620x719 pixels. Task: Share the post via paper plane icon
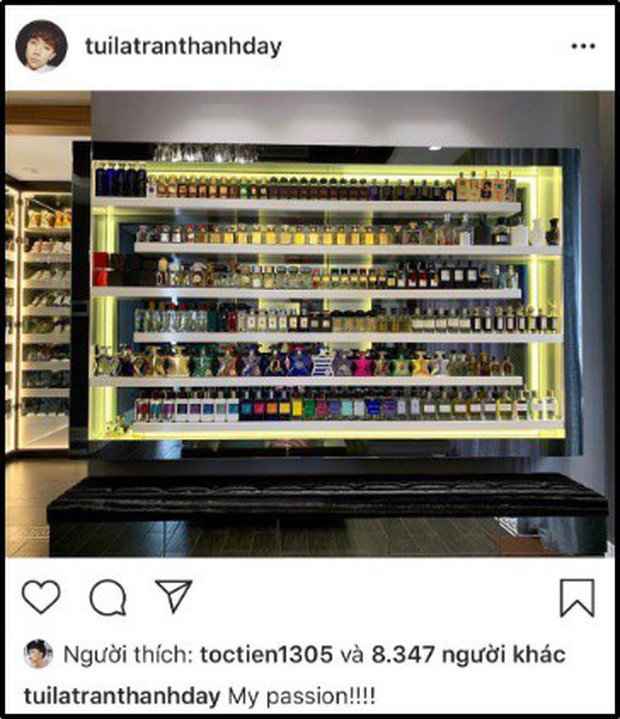(173, 596)
